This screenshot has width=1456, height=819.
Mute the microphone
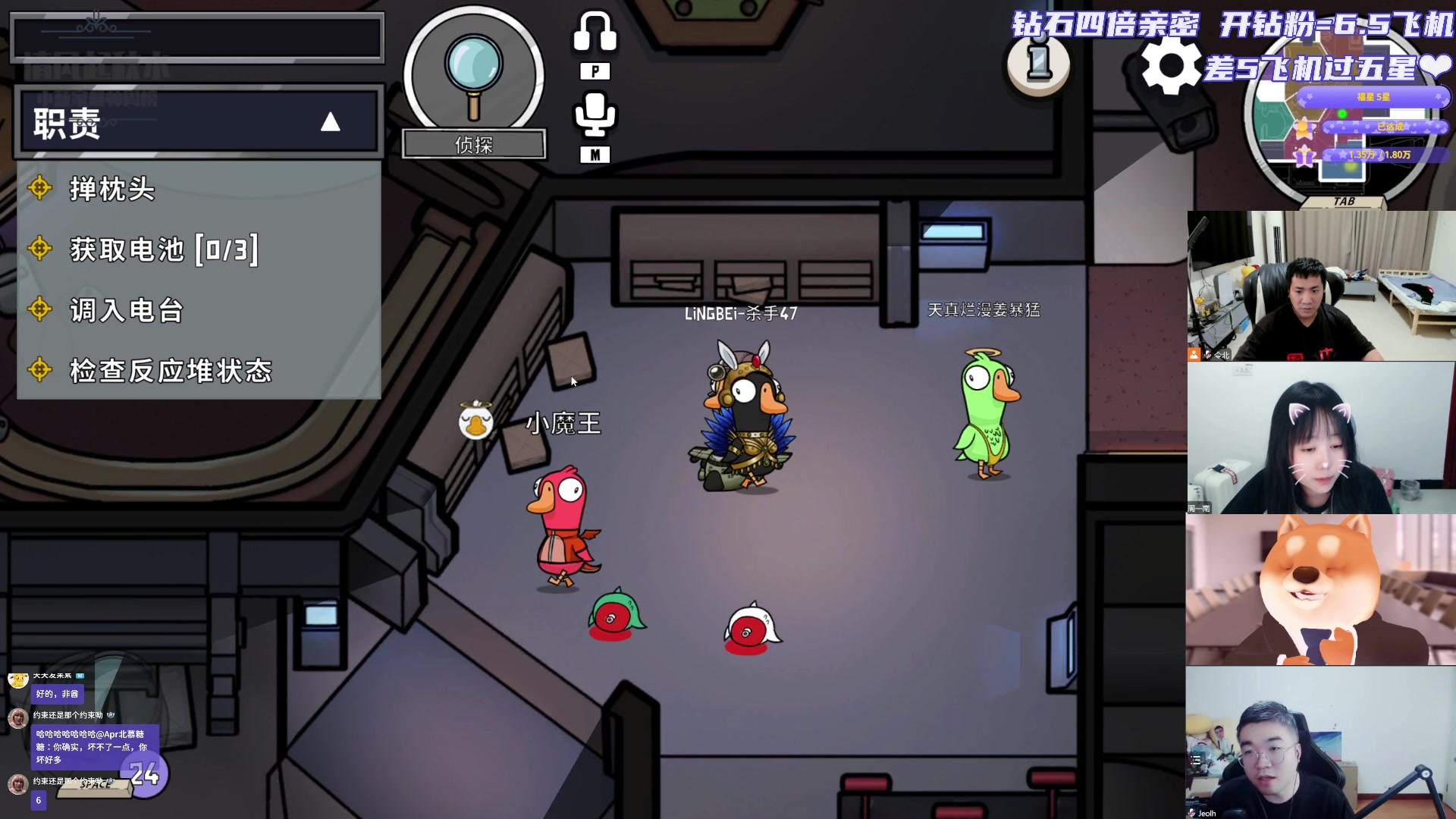pos(595,115)
